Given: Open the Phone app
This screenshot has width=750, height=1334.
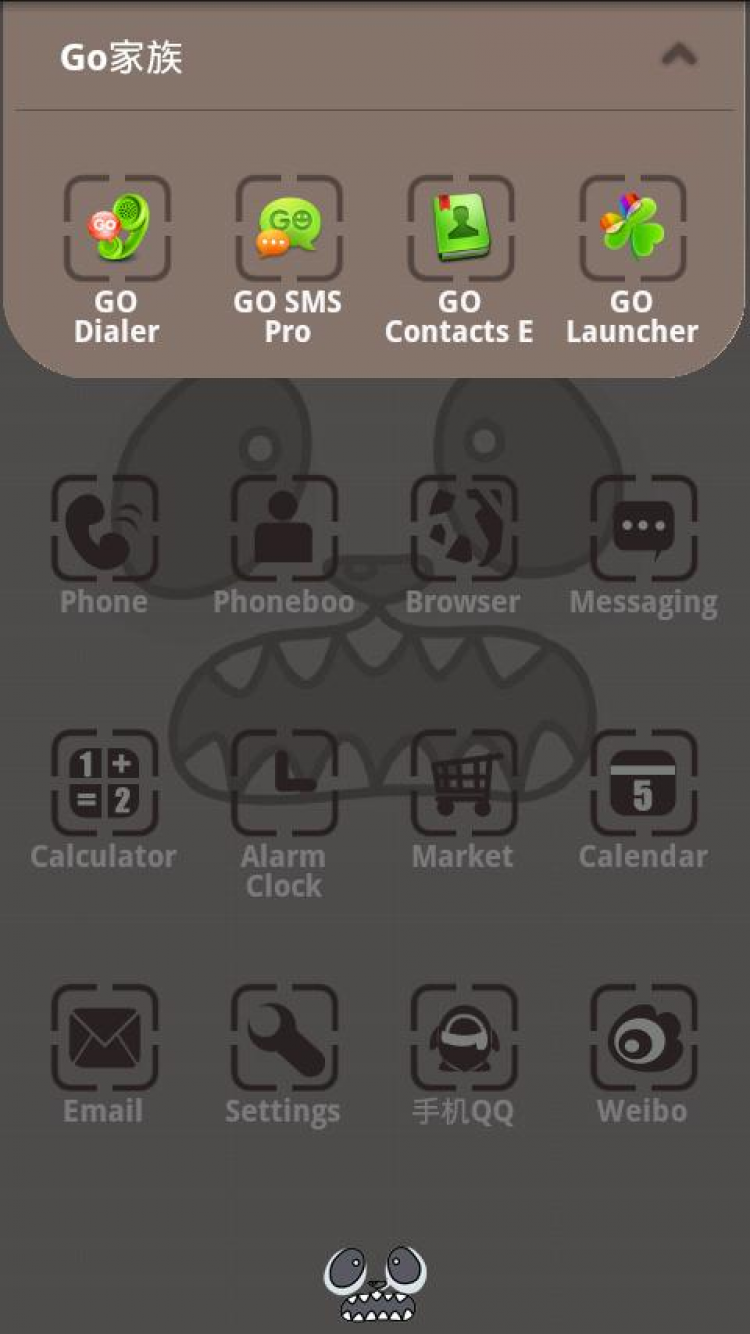Looking at the screenshot, I should point(104,528).
